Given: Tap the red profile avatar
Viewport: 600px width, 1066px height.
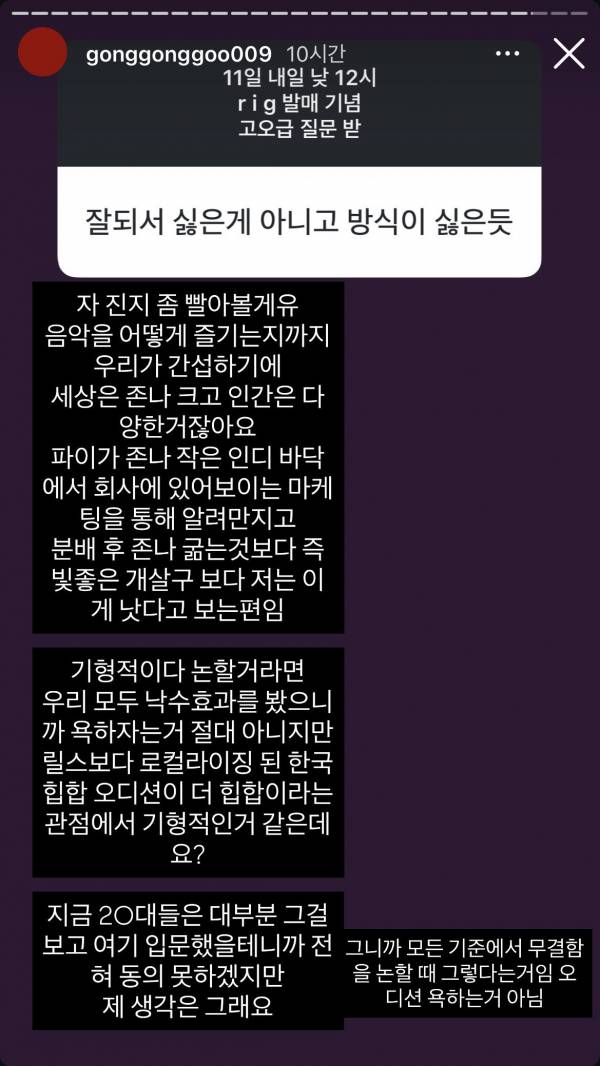Looking at the screenshot, I should click(x=42, y=53).
